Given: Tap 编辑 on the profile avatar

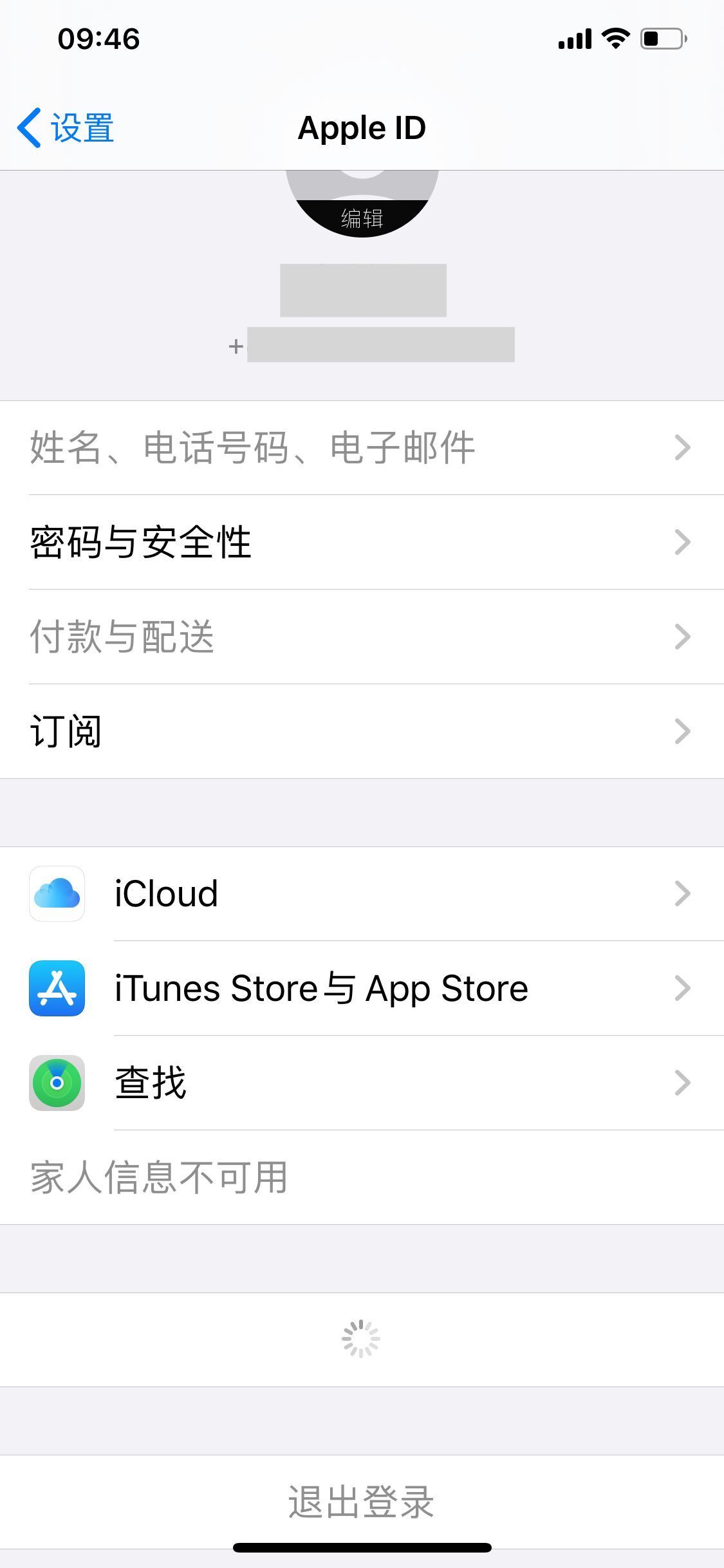Looking at the screenshot, I should click(x=362, y=218).
